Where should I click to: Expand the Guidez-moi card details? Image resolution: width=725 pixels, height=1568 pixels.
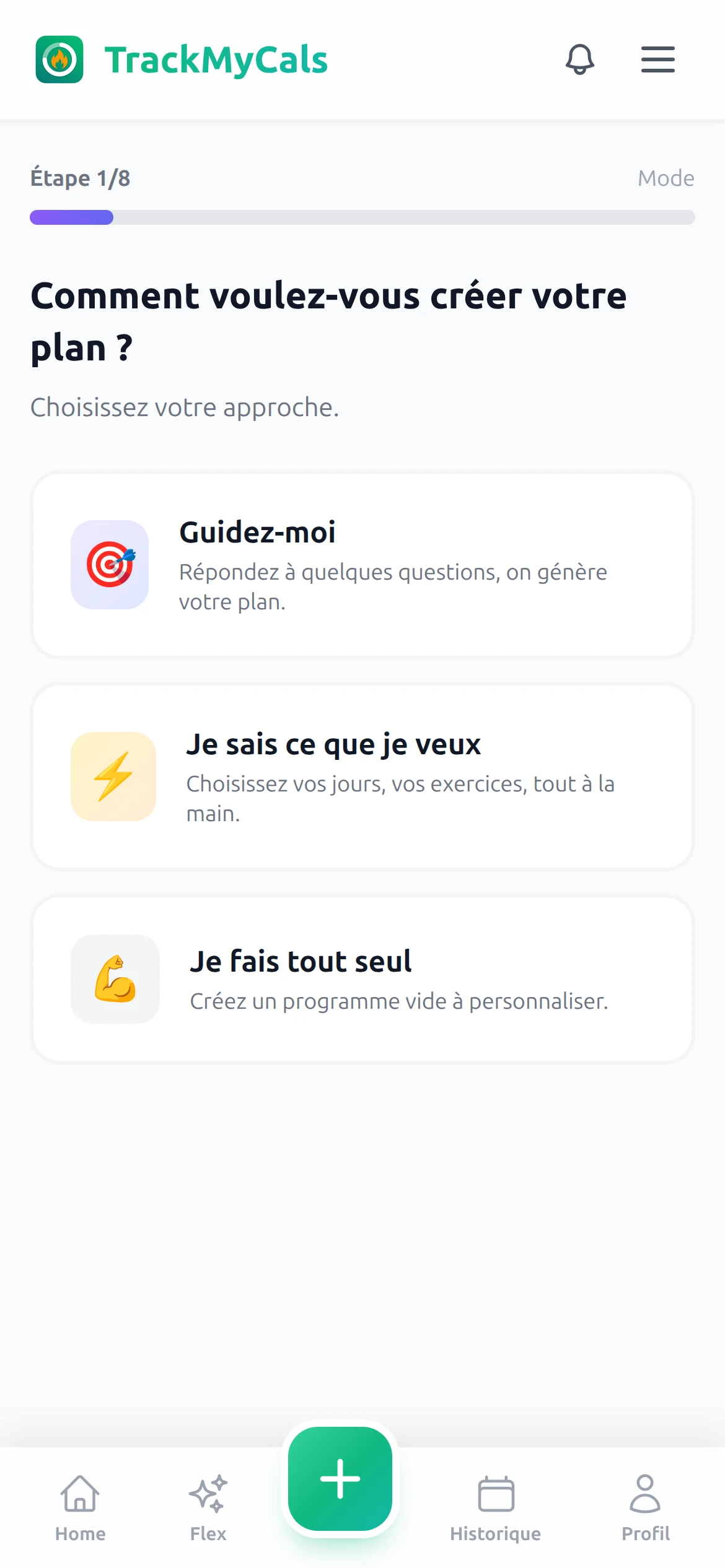point(362,565)
